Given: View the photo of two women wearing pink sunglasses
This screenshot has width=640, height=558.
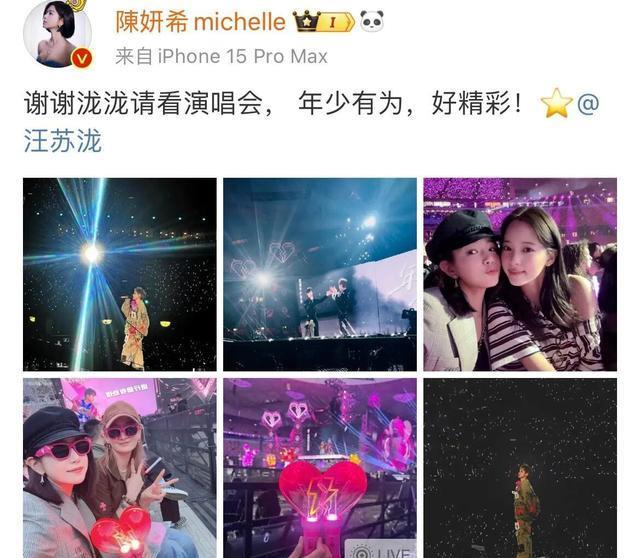Looking at the screenshot, I should [119, 466].
